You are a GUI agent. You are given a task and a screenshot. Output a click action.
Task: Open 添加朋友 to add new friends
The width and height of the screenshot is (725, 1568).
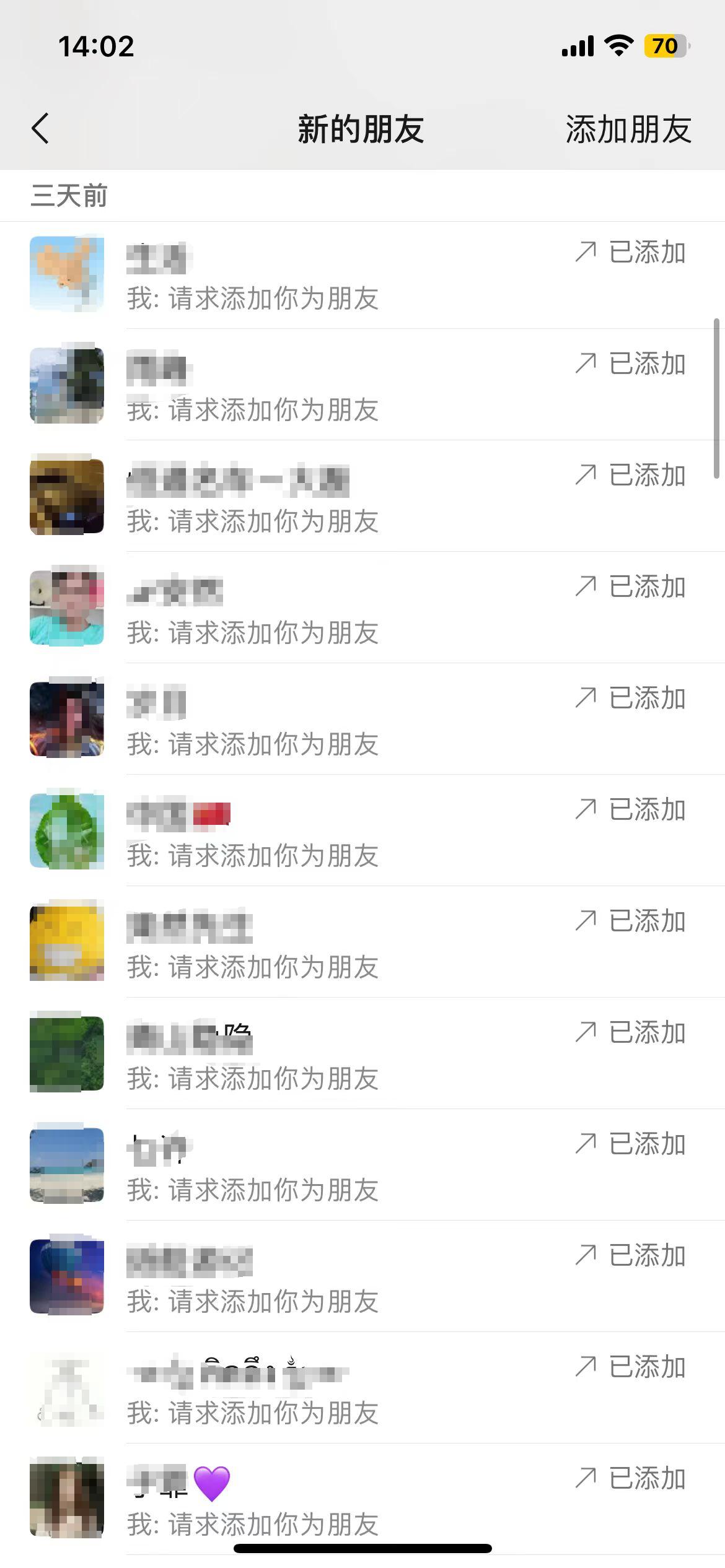pos(628,130)
